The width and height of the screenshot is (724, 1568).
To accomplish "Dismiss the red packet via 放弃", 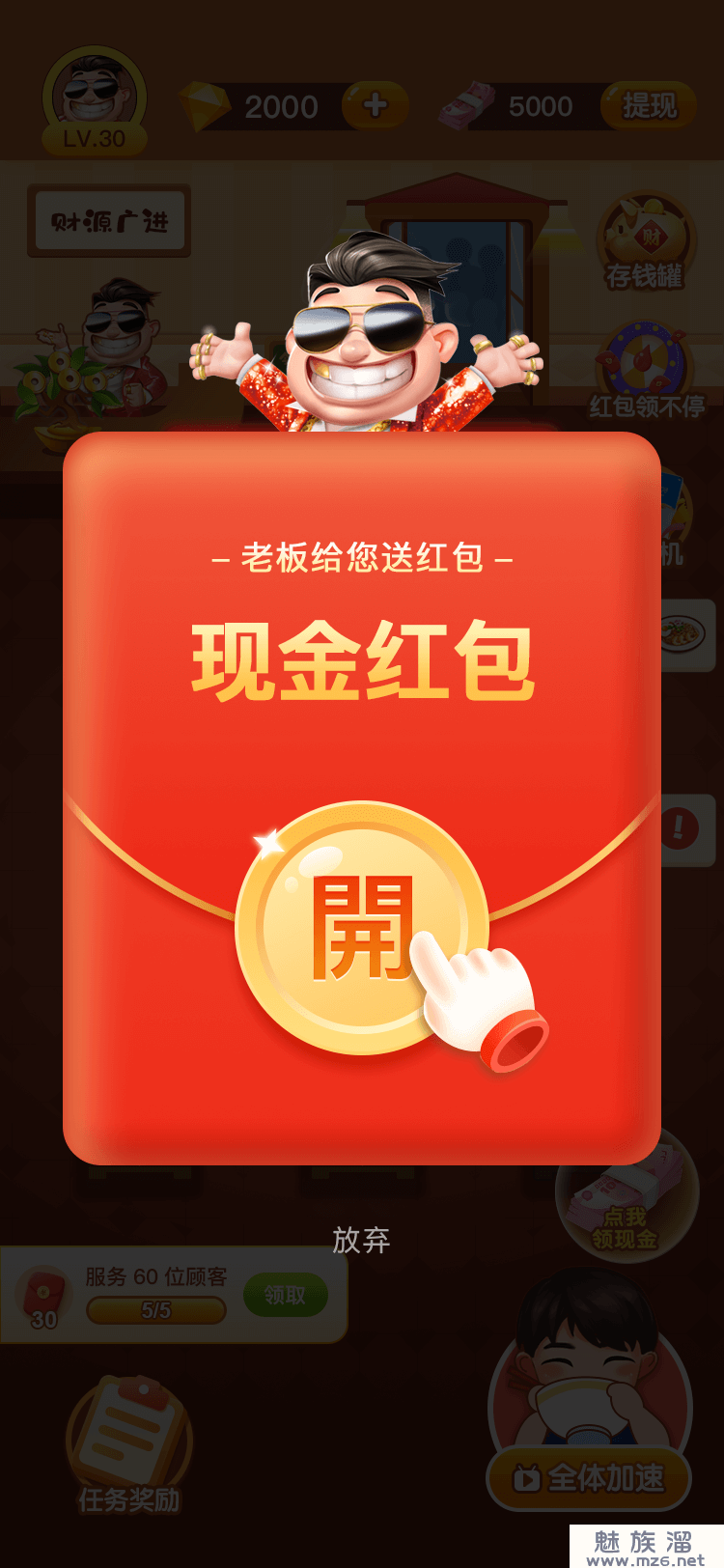I will pyautogui.click(x=361, y=1240).
